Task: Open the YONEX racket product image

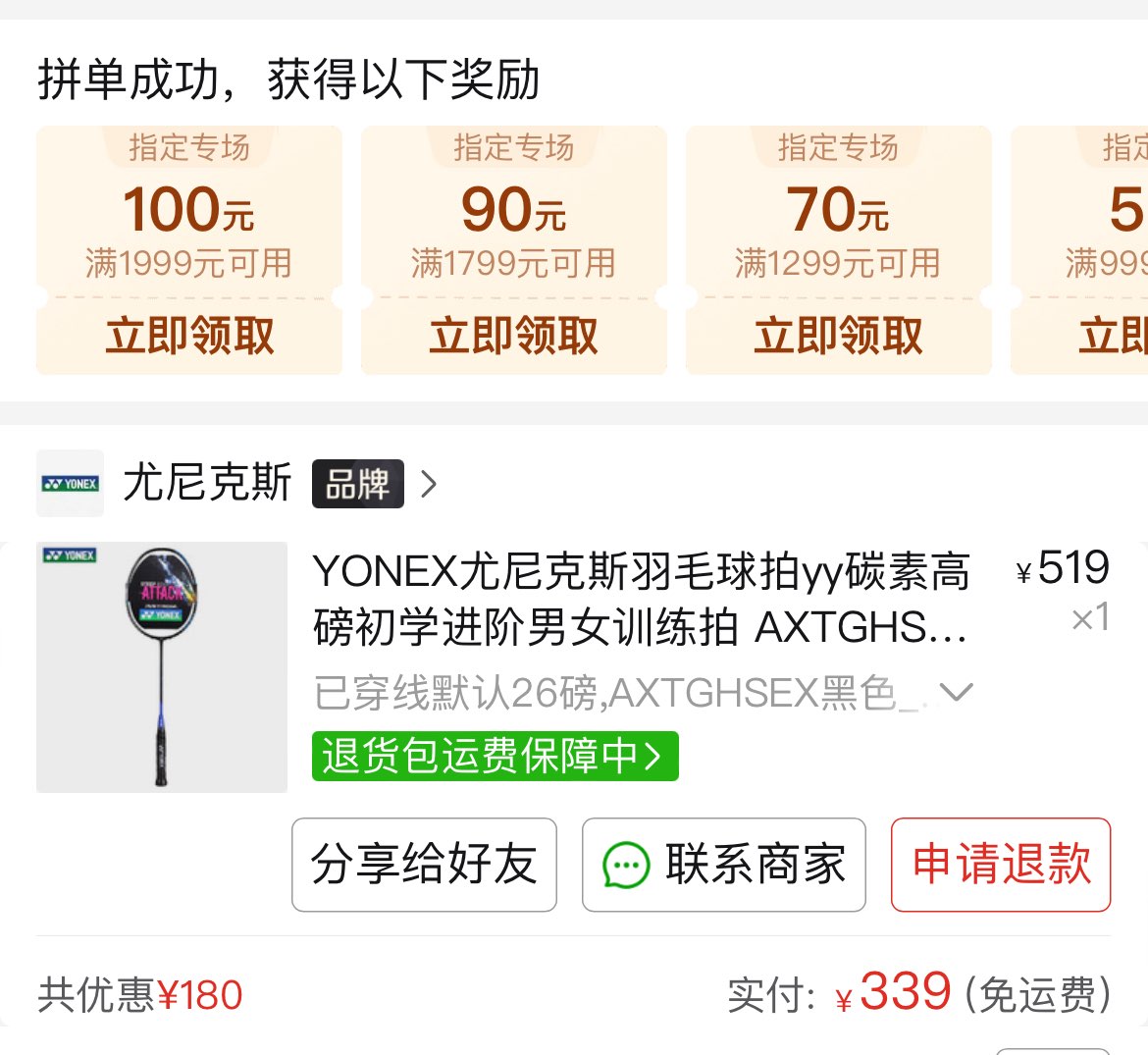Action: point(162,667)
